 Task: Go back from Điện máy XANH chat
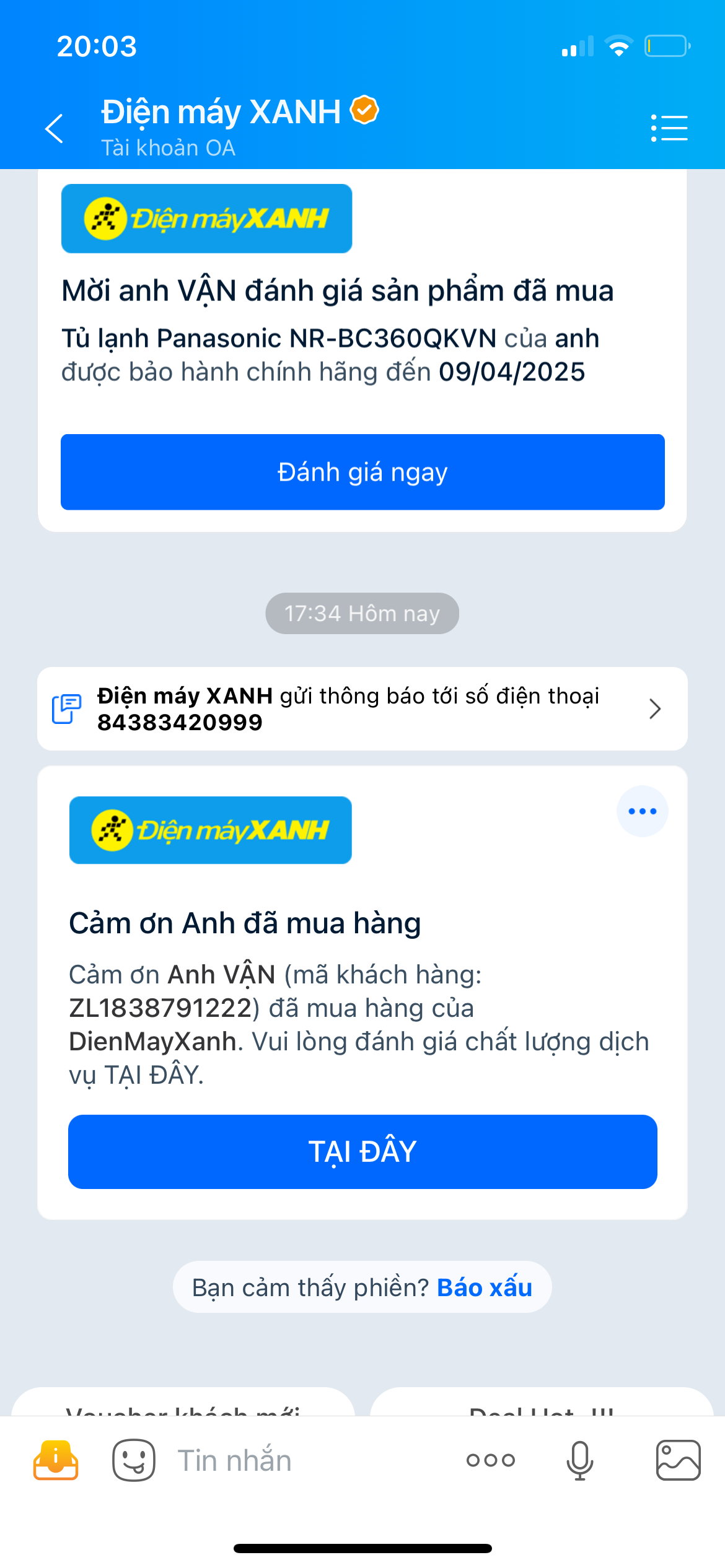55,129
